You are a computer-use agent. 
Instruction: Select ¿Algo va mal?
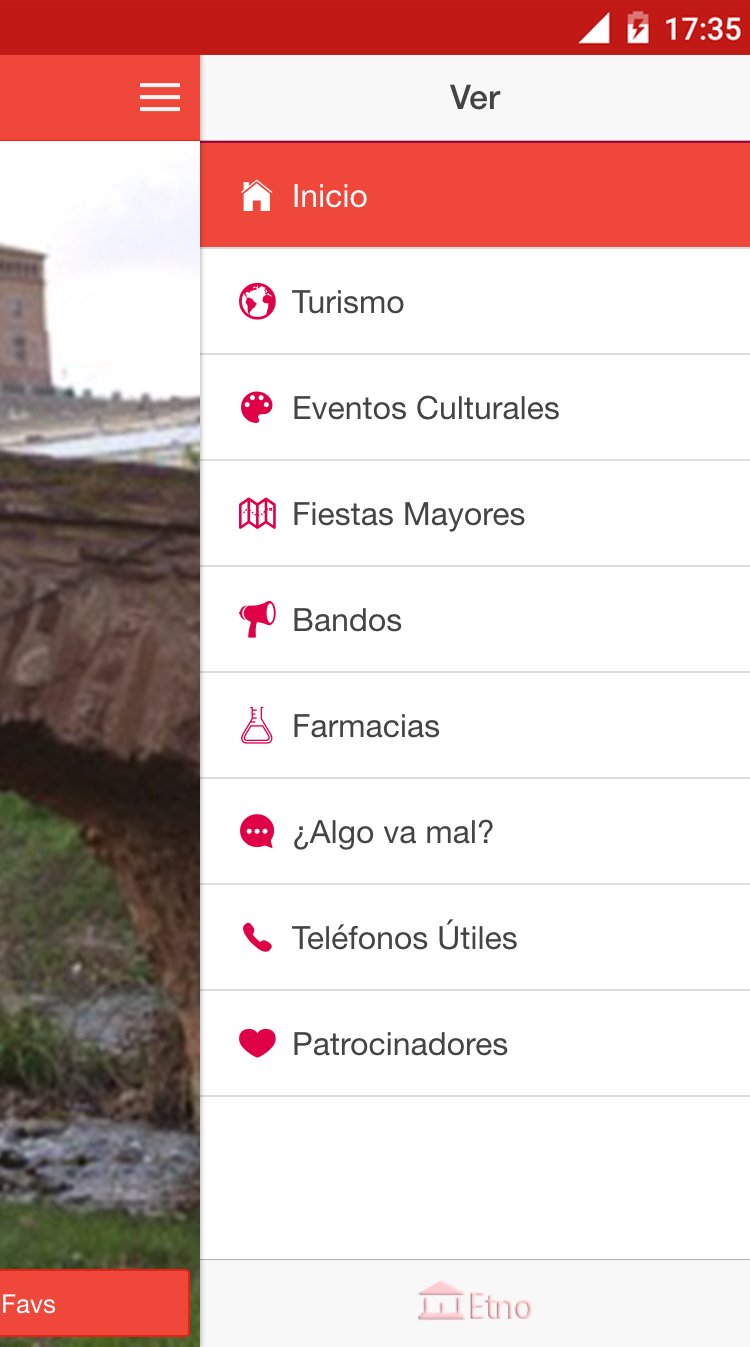click(x=475, y=832)
